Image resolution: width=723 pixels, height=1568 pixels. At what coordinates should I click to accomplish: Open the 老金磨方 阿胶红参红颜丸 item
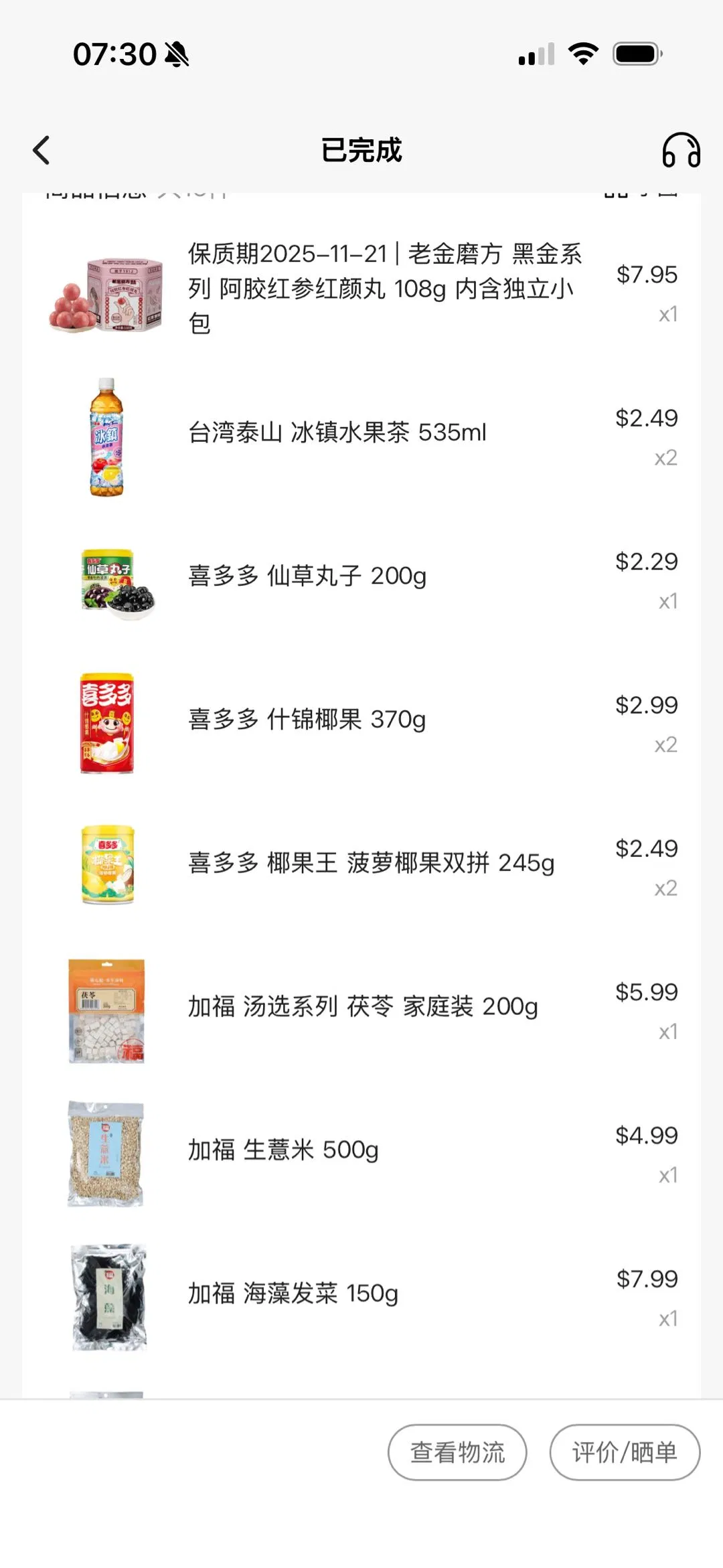[x=384, y=289]
